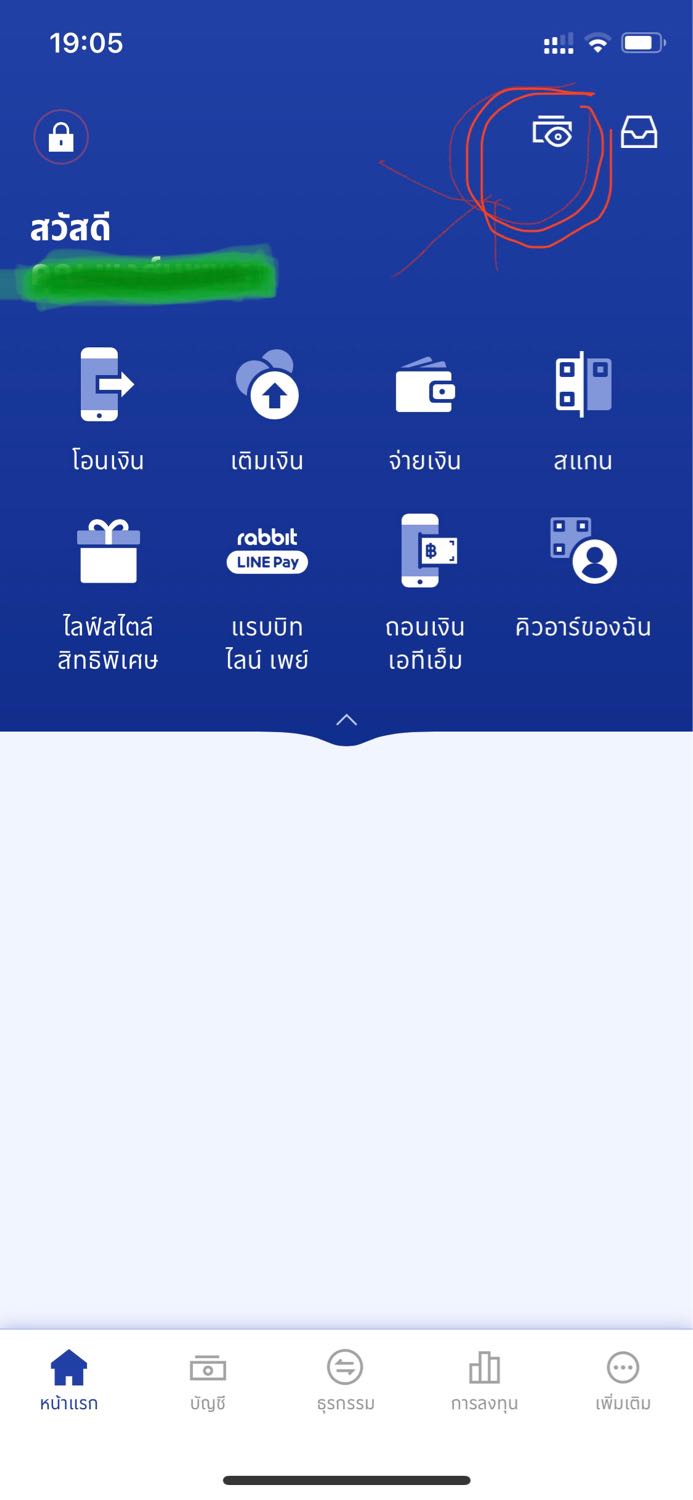Open โอนเงิน transfer
The height and width of the screenshot is (1500, 693).
coord(107,410)
